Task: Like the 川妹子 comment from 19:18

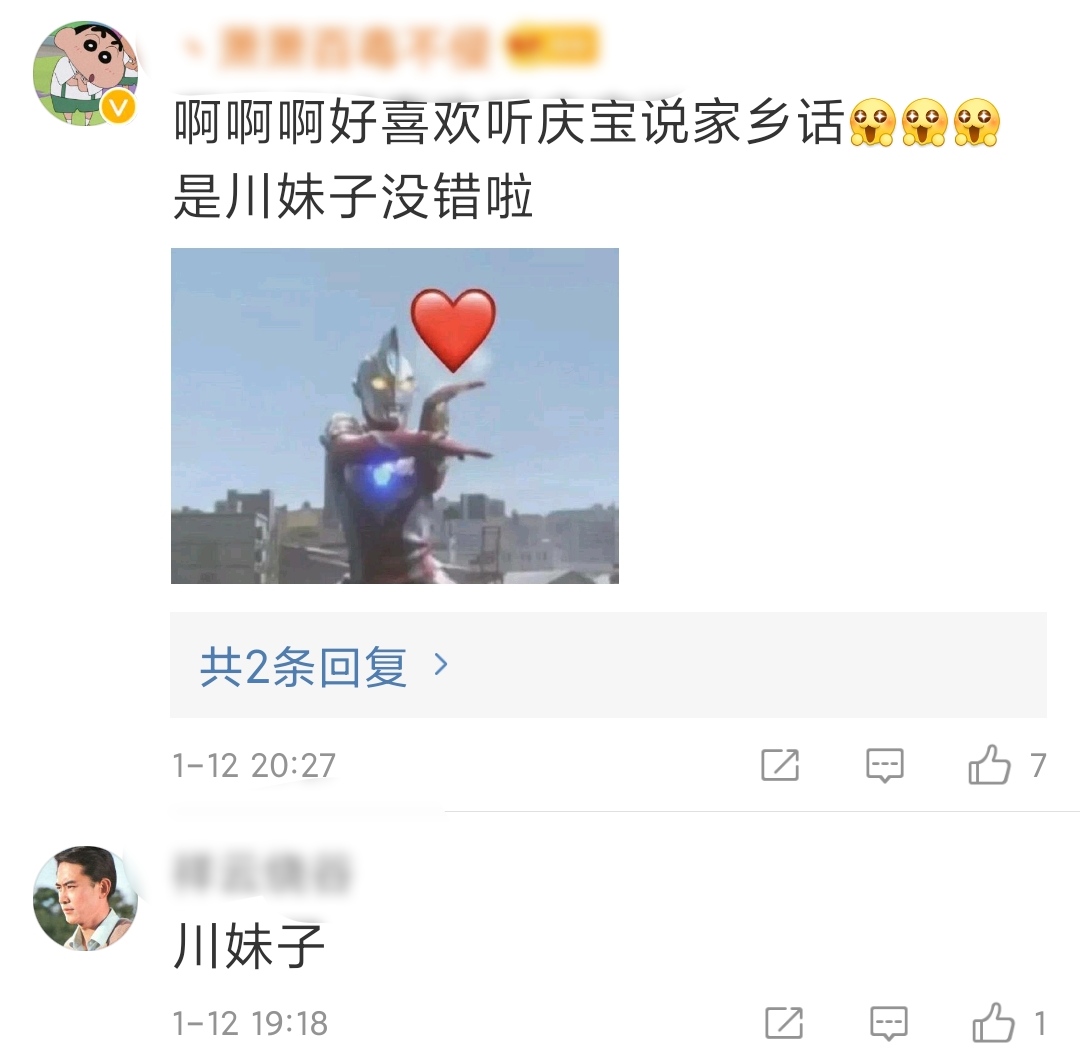Action: (x=994, y=1024)
